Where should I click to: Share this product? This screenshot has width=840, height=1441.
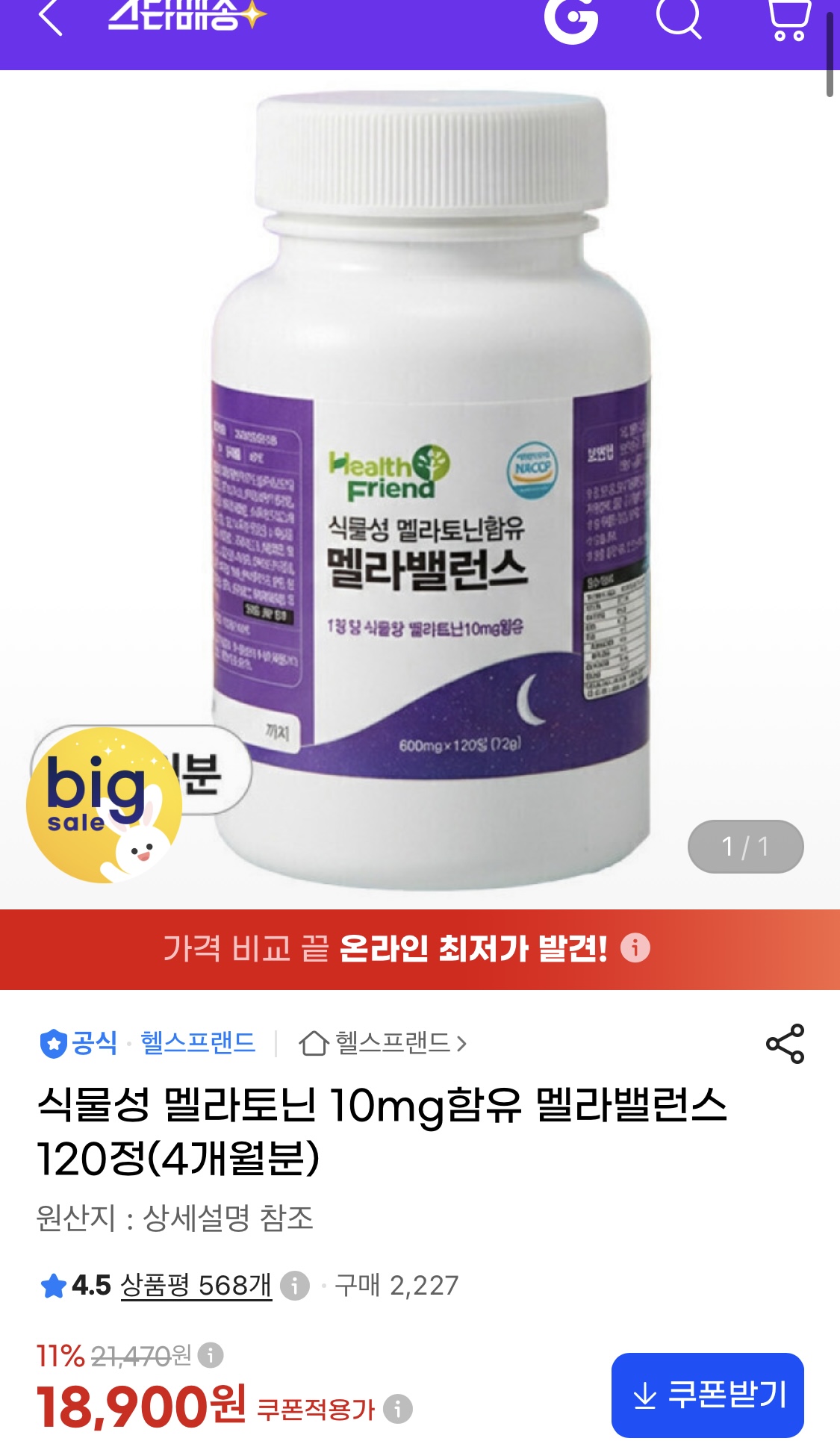click(785, 1044)
